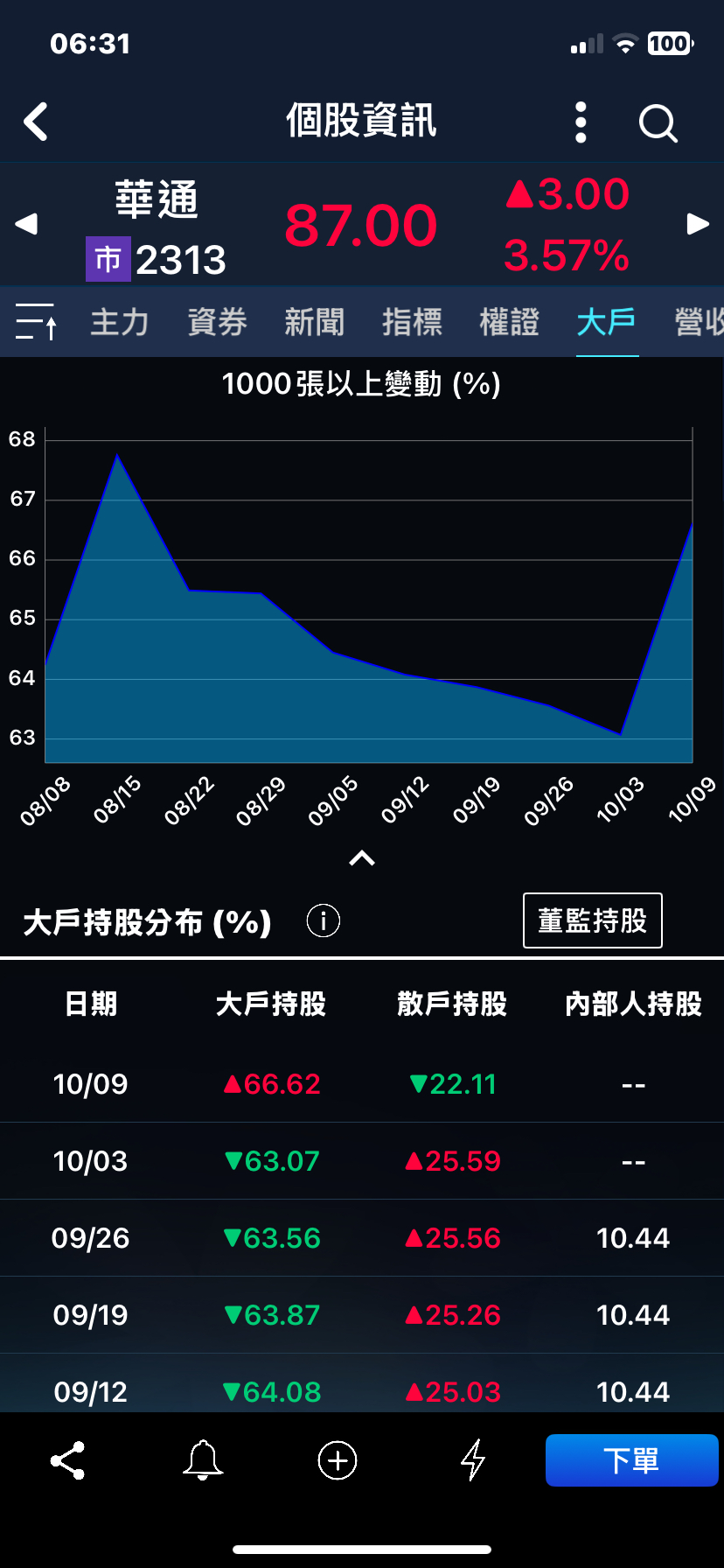This screenshot has height=1568, width=724.
Task: Switch to the 資券 tab
Action: tap(217, 322)
